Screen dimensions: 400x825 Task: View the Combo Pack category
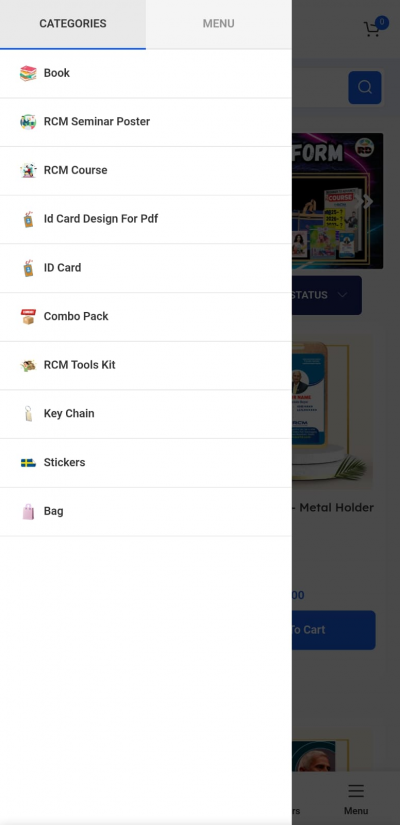point(146,317)
